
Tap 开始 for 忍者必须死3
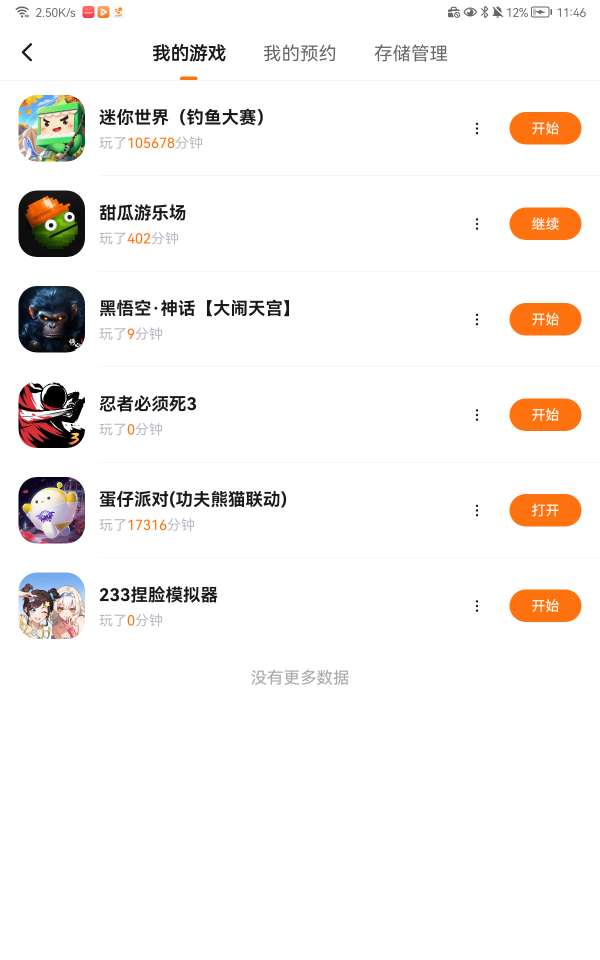(x=545, y=415)
